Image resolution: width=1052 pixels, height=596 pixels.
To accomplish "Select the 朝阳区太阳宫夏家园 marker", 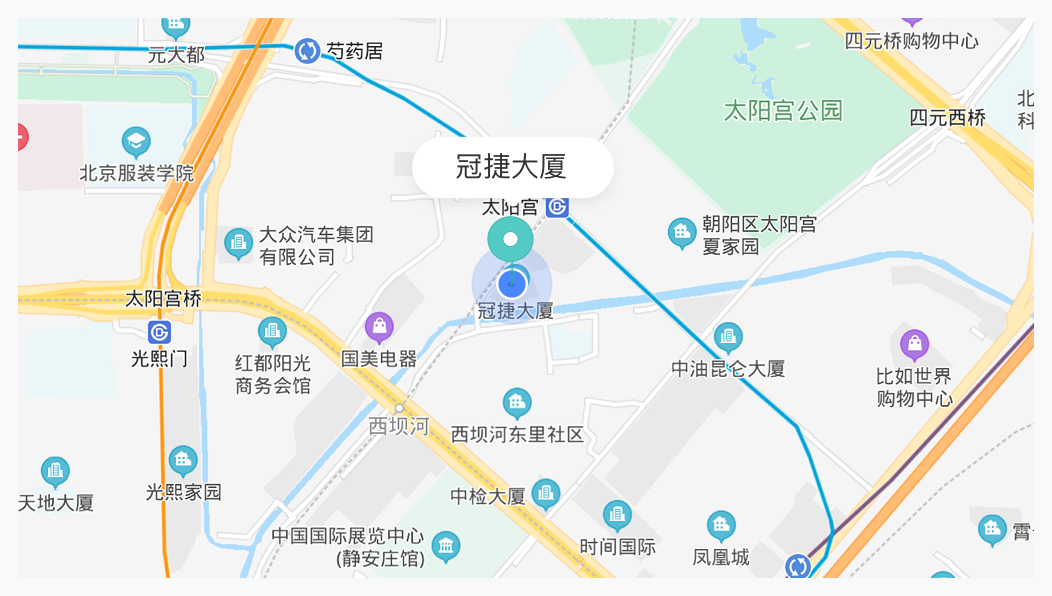I will point(682,232).
